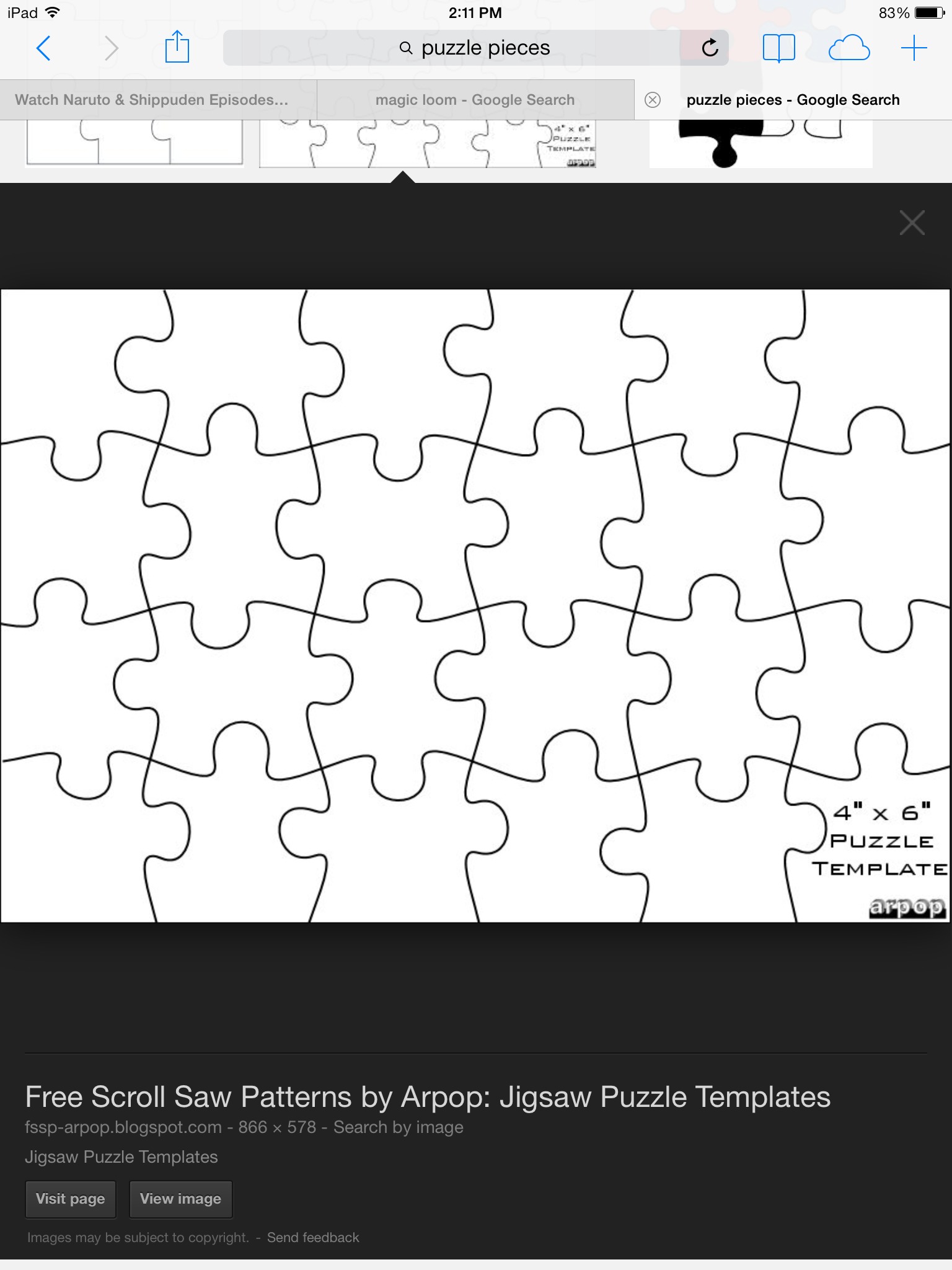
Task: Dismiss the image preview panel
Action: [912, 223]
